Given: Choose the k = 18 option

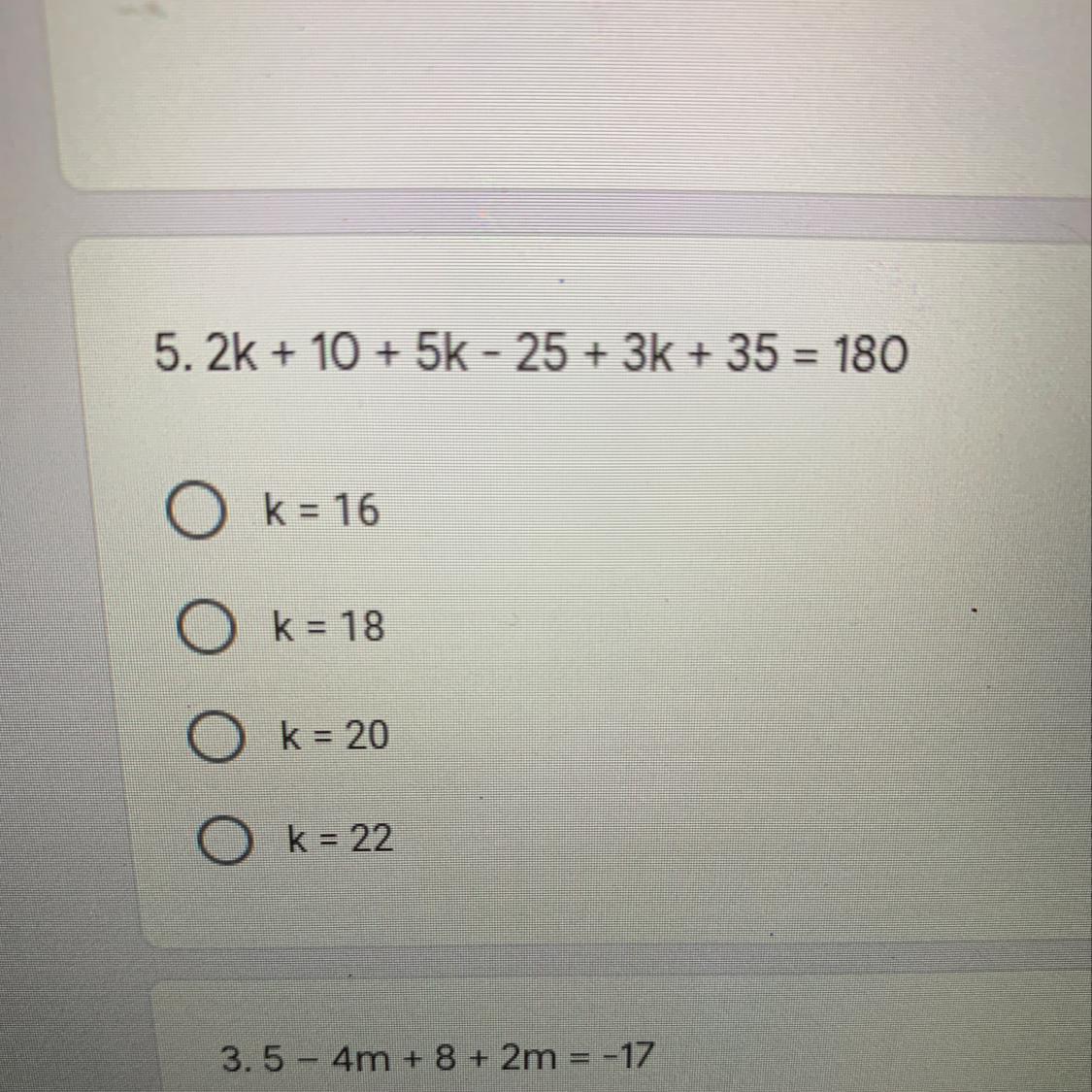Looking at the screenshot, I should click(x=205, y=628).
